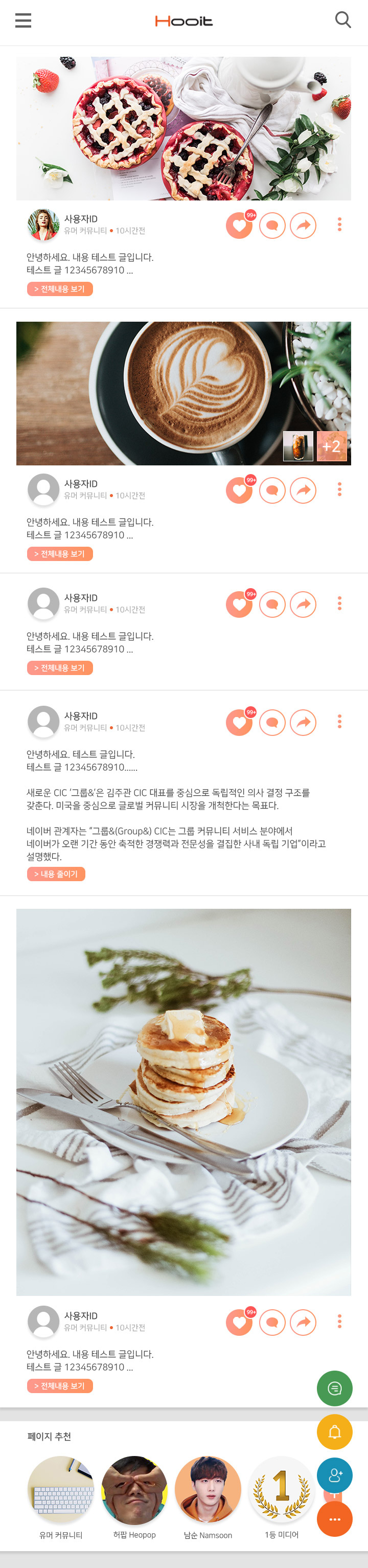Tap 내용 줄이기 to collapse the long post

56,874
